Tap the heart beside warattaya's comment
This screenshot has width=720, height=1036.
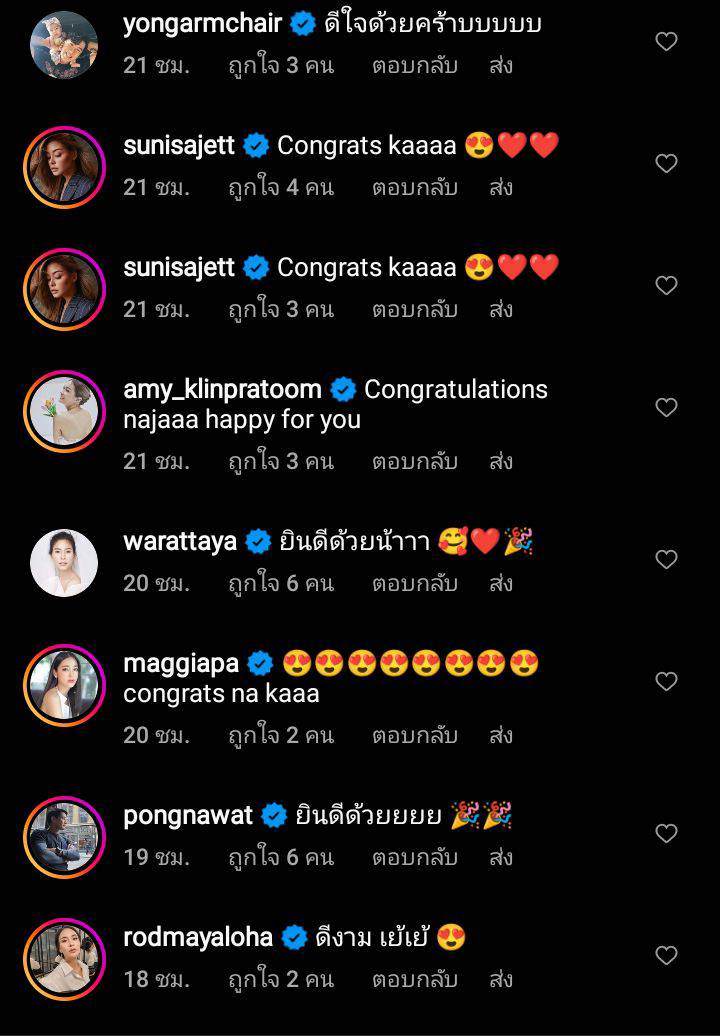666,560
